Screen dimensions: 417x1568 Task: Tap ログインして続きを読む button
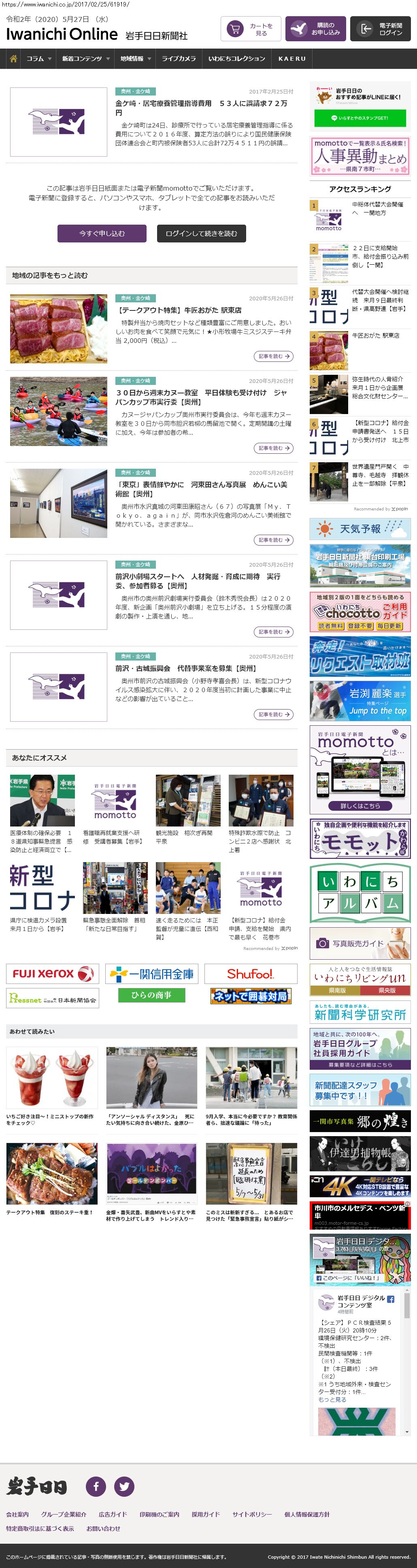tap(201, 233)
